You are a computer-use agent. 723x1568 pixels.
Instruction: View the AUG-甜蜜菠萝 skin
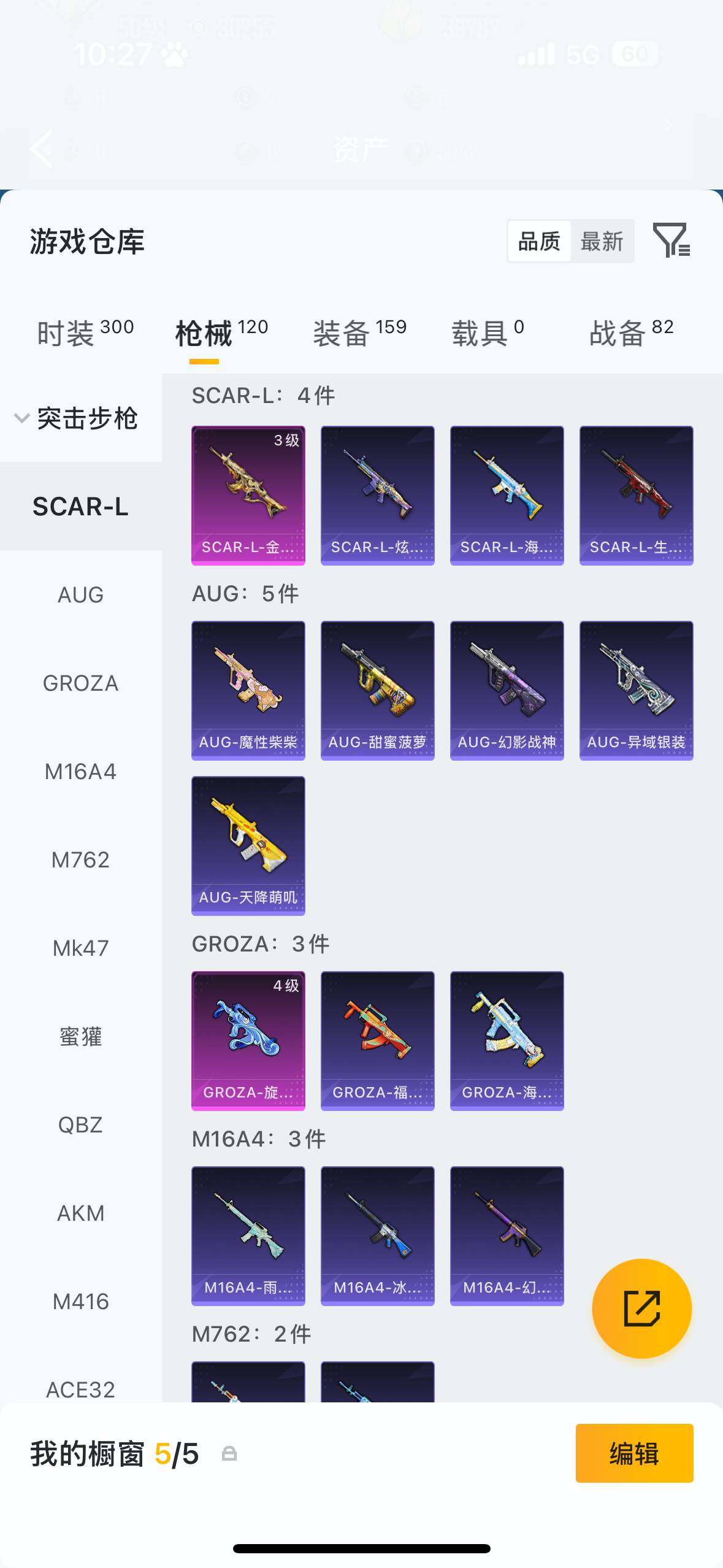click(377, 690)
